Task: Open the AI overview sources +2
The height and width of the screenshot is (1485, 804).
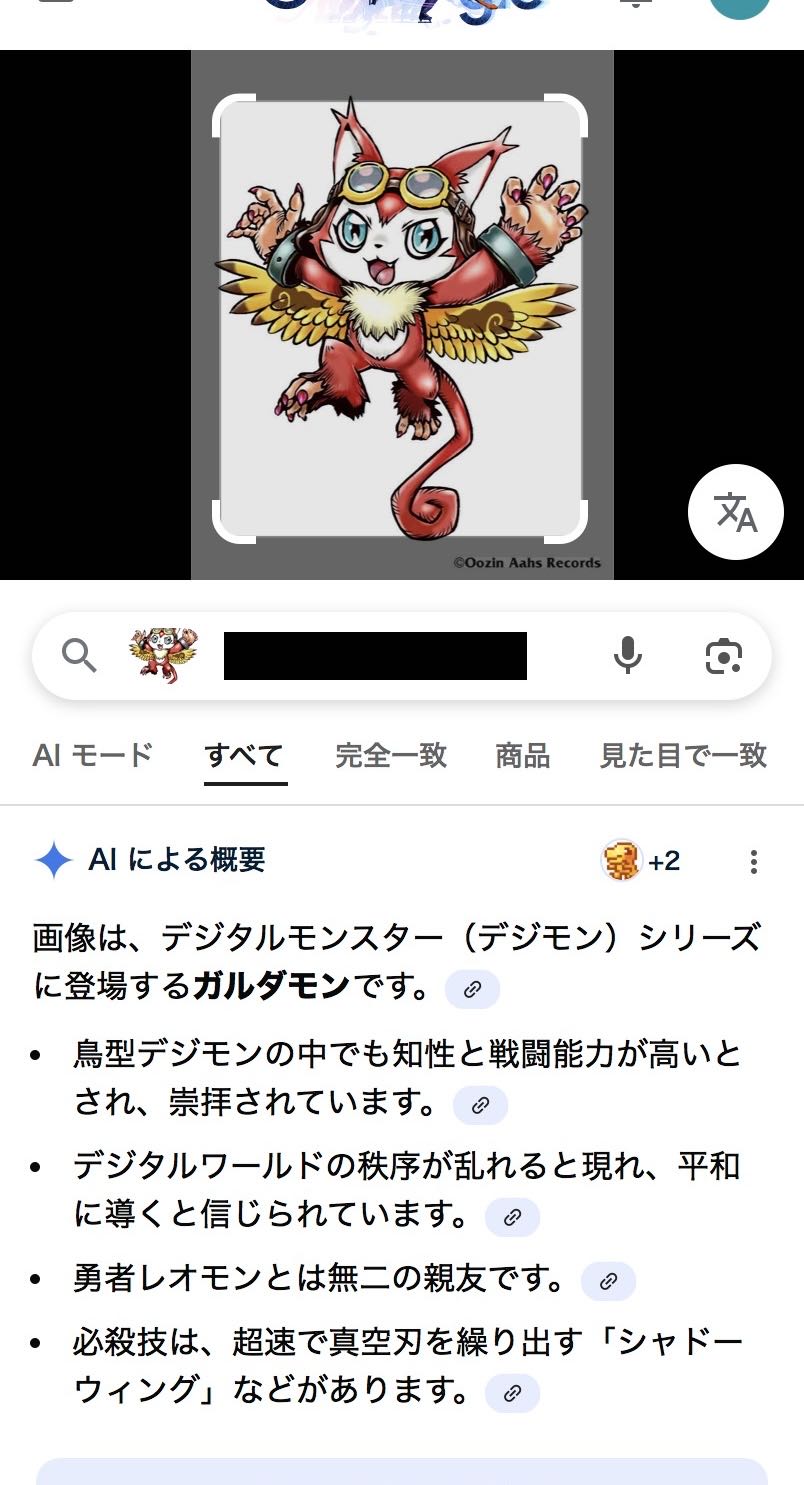Action: pos(641,861)
